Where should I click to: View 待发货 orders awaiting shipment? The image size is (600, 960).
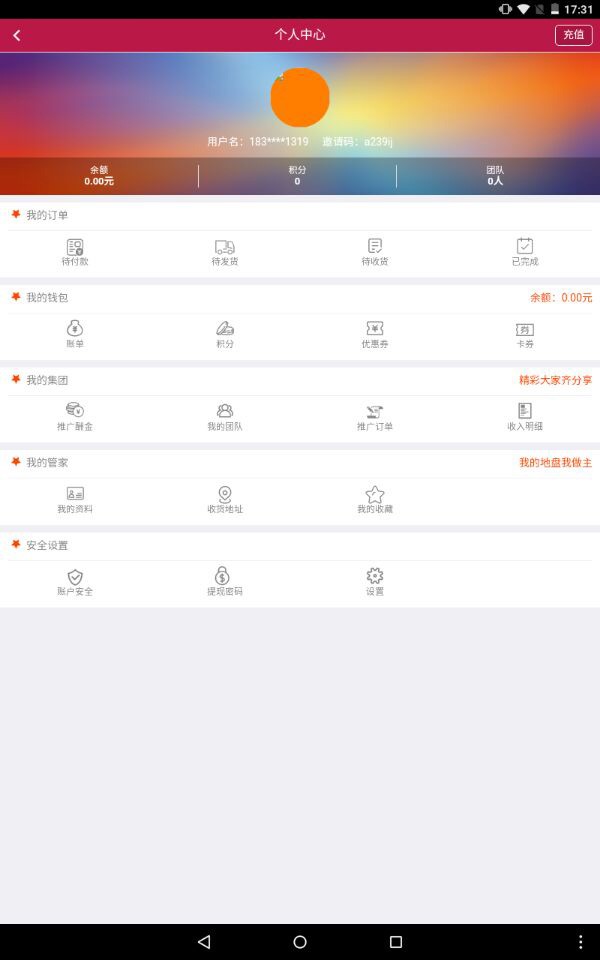(225, 252)
